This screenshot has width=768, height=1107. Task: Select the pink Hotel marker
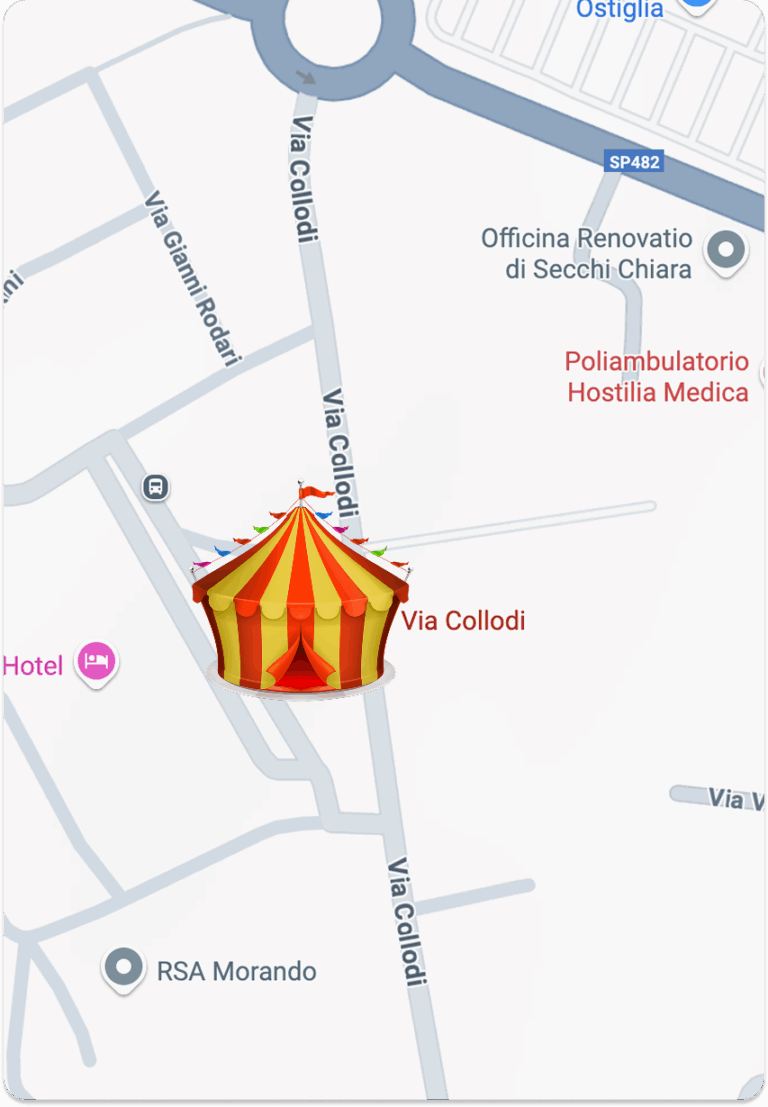[97, 661]
